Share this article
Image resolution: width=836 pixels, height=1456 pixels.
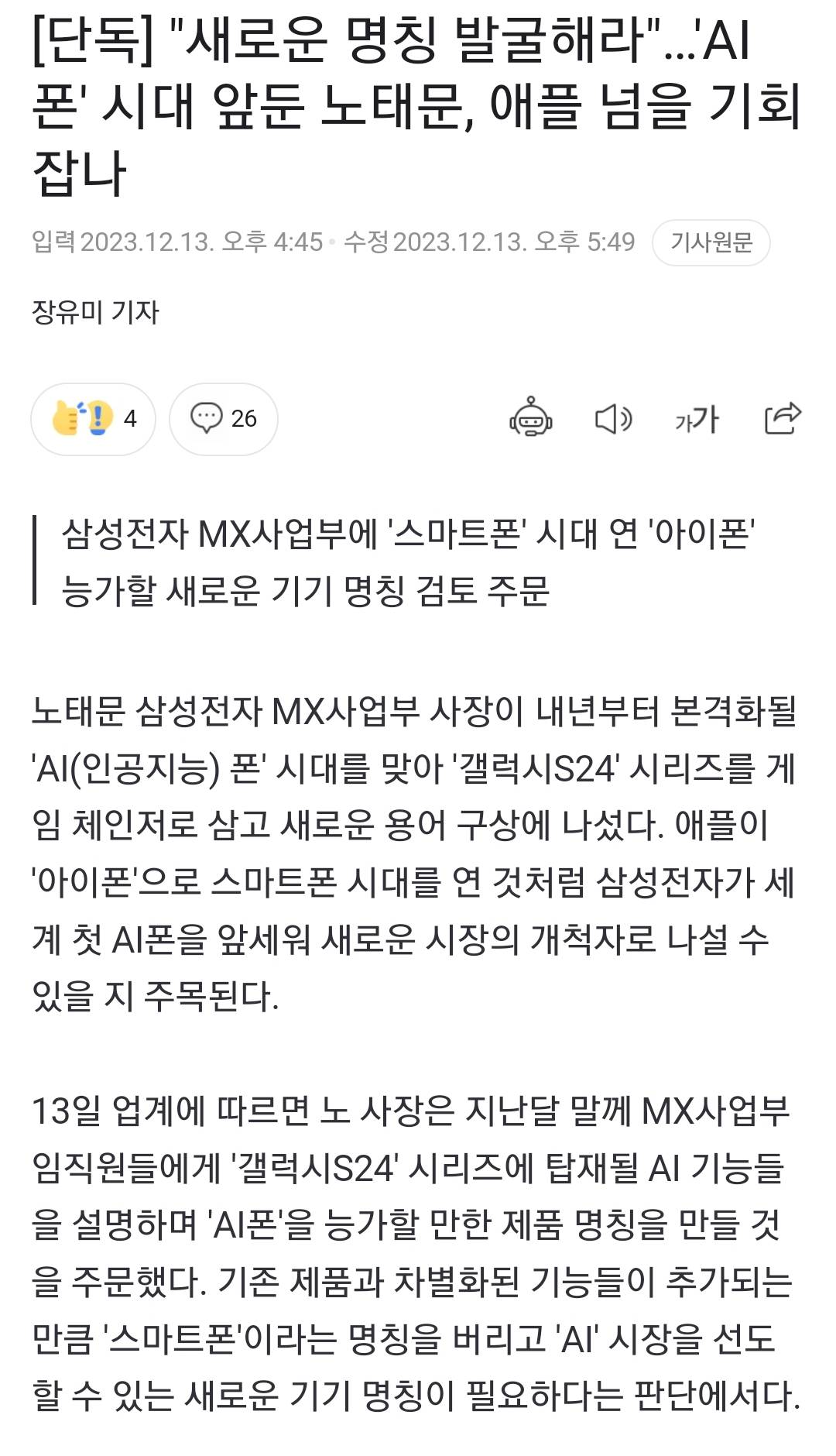[782, 419]
